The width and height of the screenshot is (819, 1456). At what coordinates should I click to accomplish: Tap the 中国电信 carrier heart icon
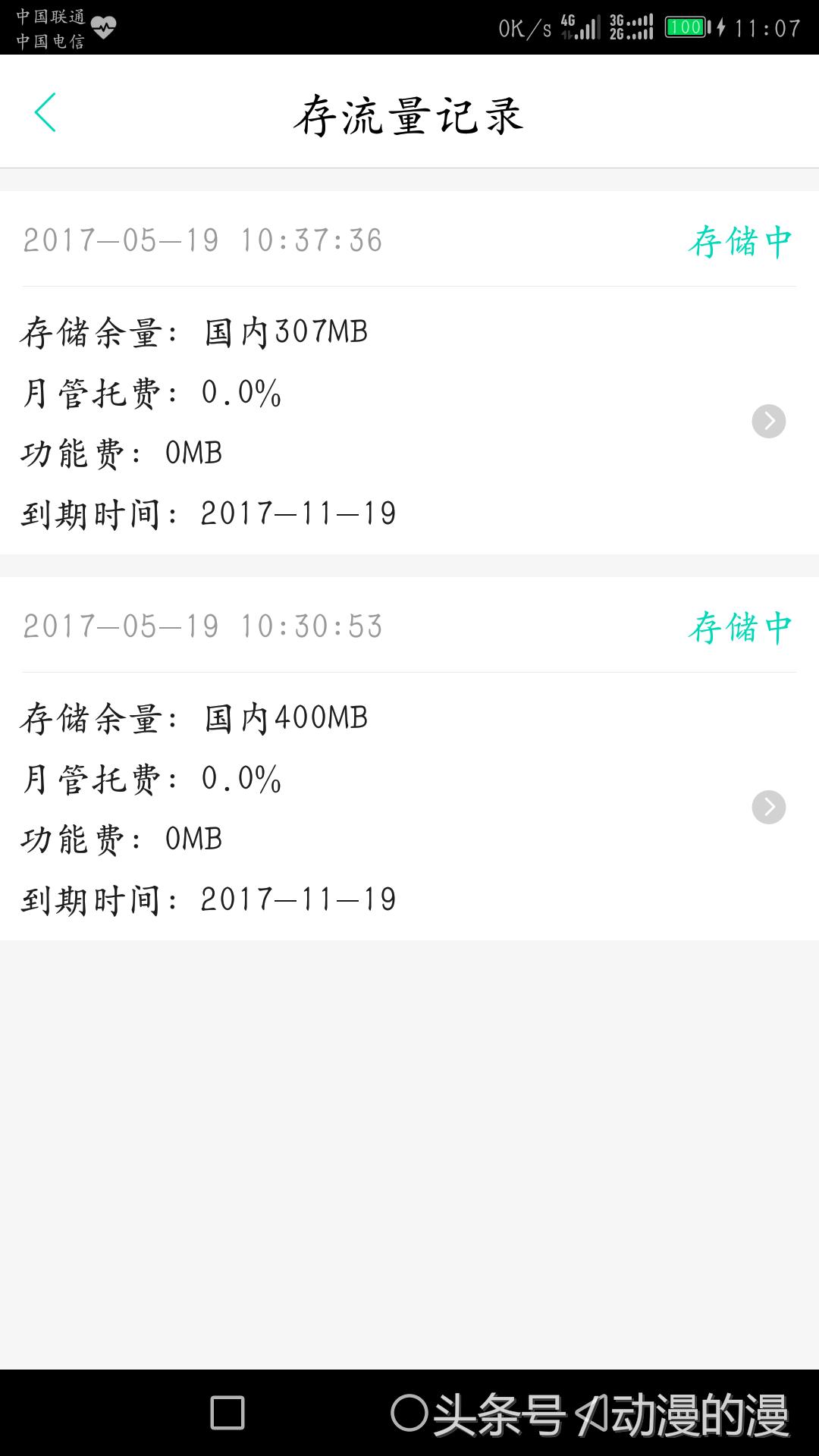coord(105,36)
